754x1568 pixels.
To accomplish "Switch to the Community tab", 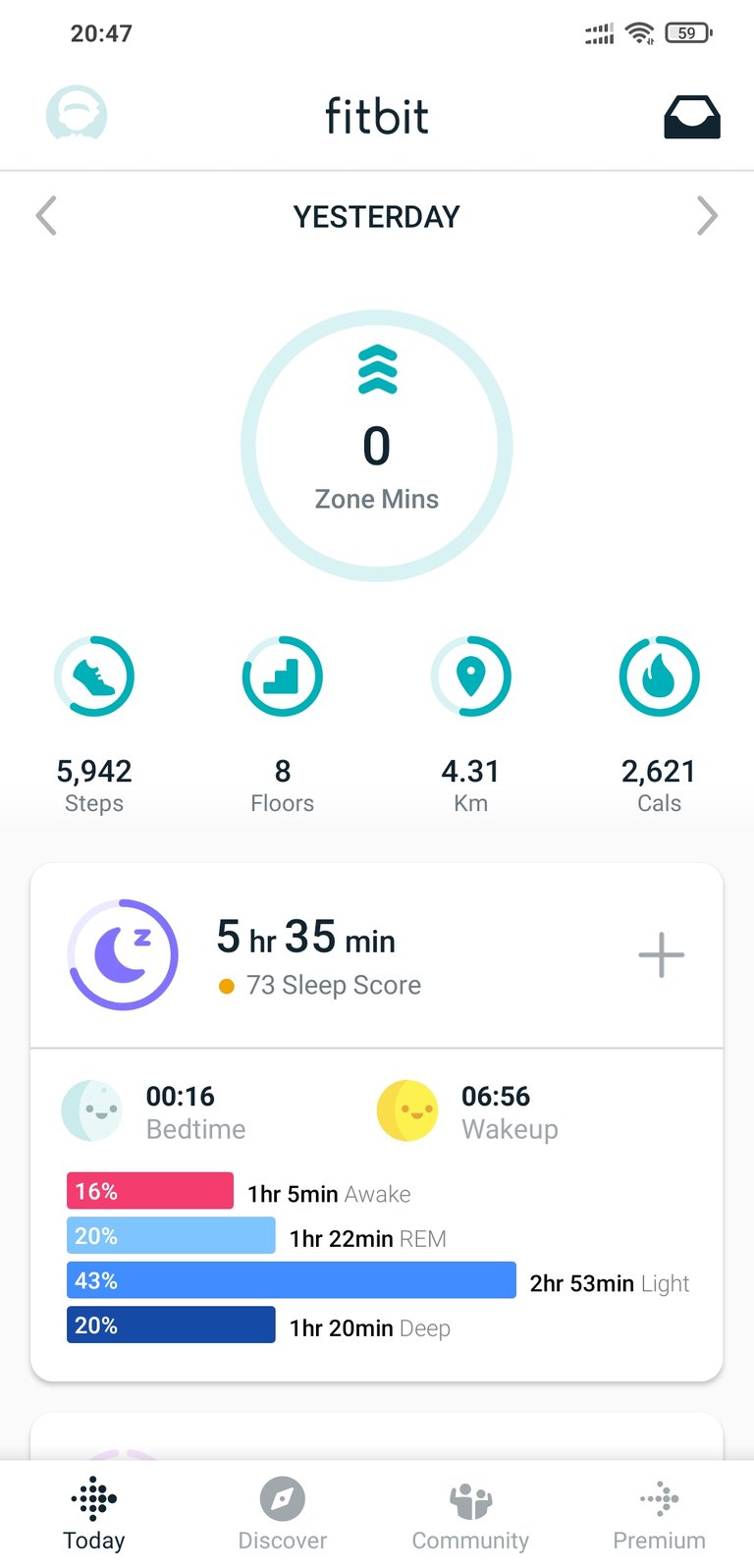I will (470, 1514).
